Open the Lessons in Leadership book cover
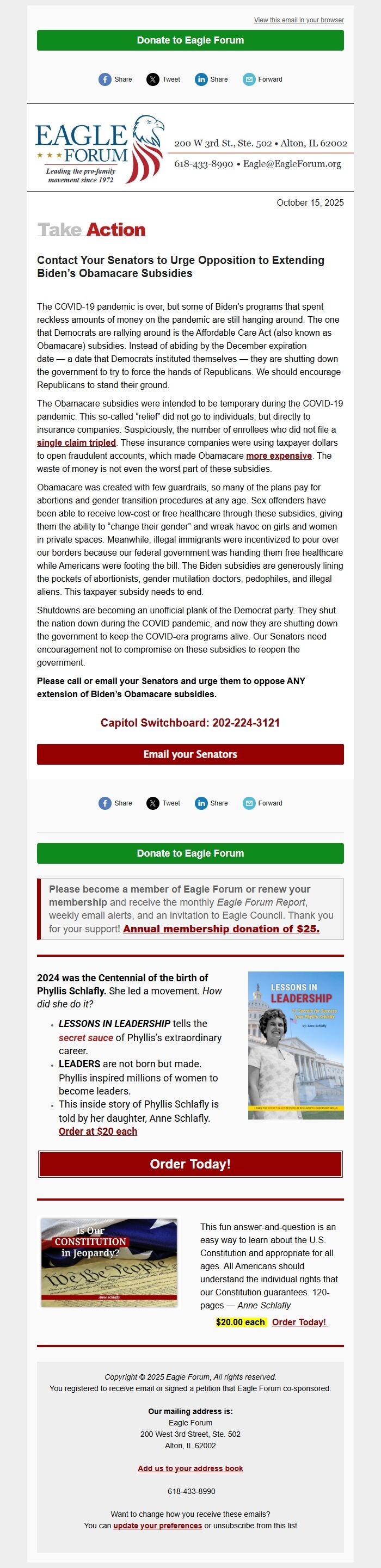381x1568 pixels. (x=296, y=1045)
